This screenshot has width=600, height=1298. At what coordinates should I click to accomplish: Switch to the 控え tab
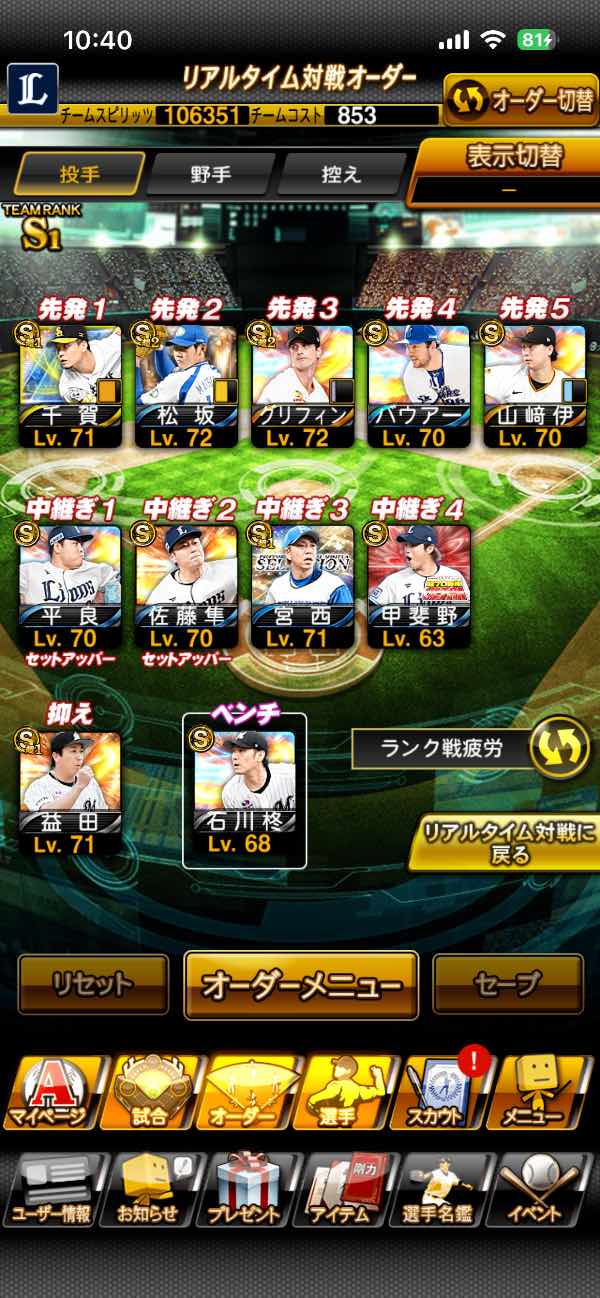pos(340,175)
